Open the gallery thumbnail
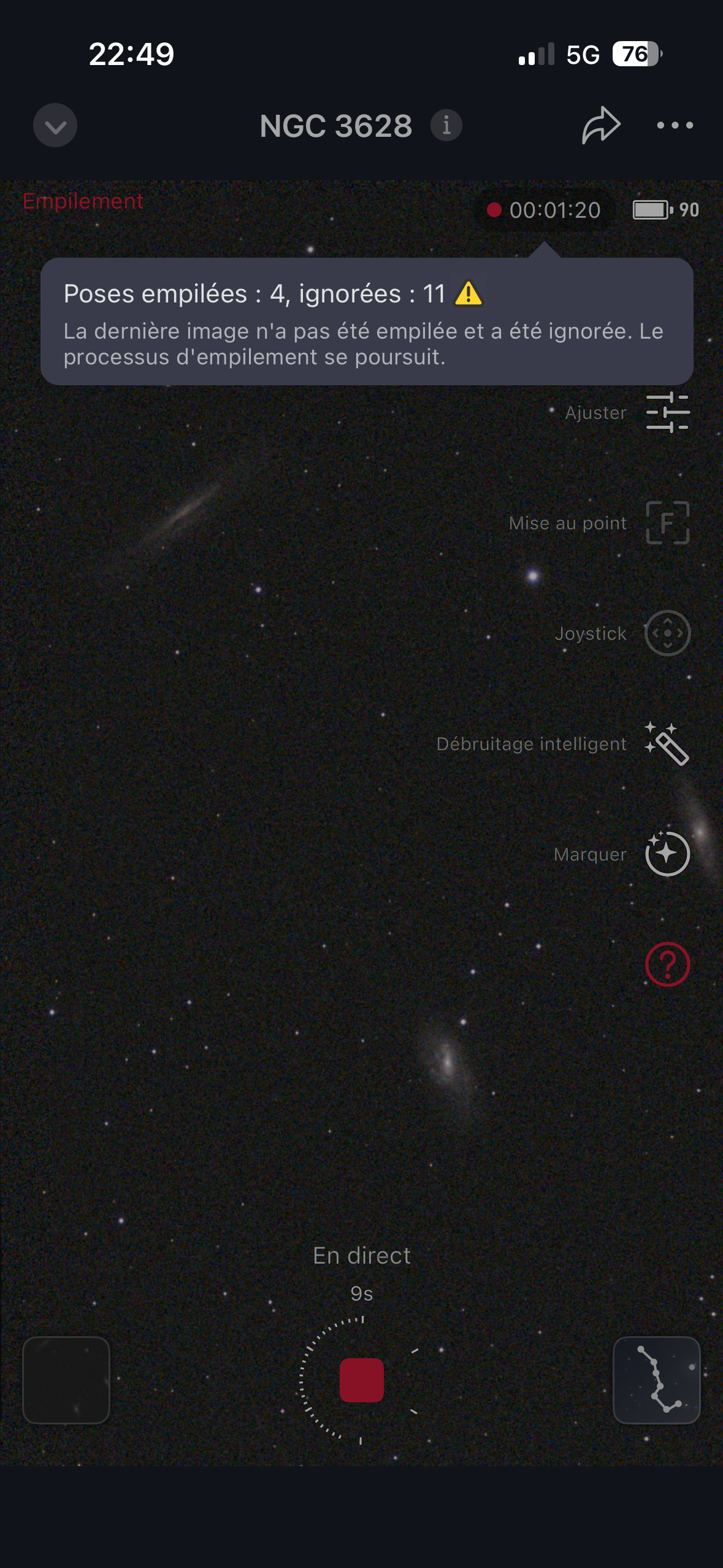Viewport: 723px width, 1568px height. coord(66,1380)
